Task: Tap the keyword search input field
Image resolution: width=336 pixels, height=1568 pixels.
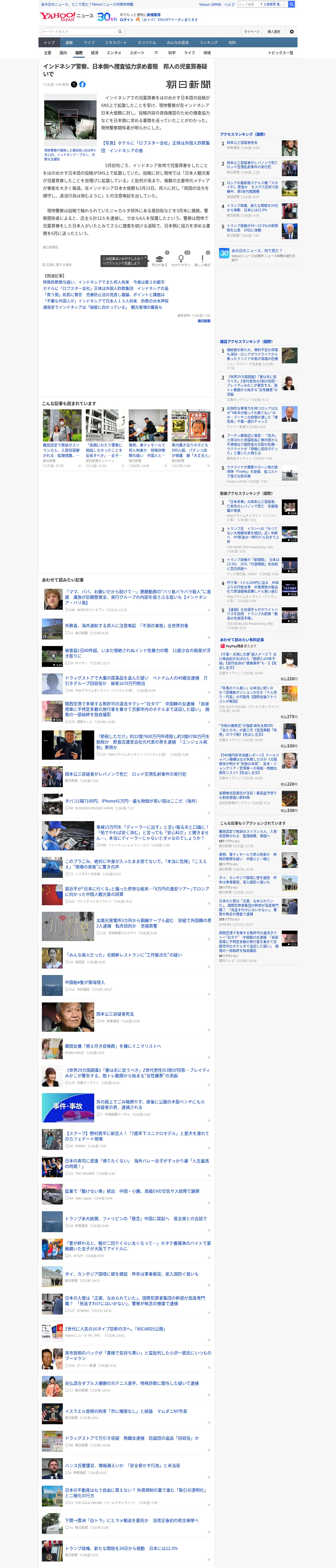Action: (x=79, y=32)
